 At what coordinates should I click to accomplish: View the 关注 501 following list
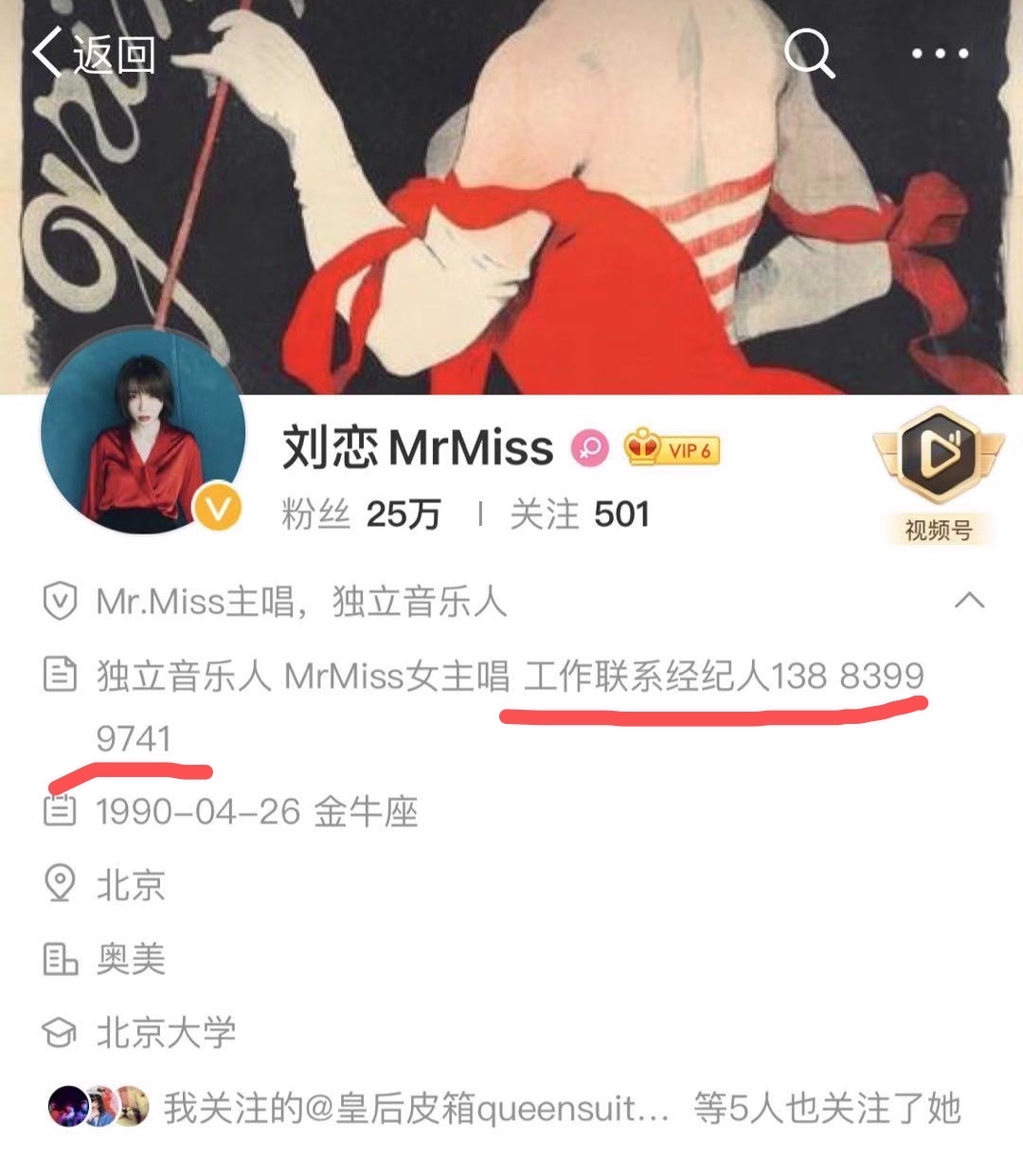coord(580,515)
